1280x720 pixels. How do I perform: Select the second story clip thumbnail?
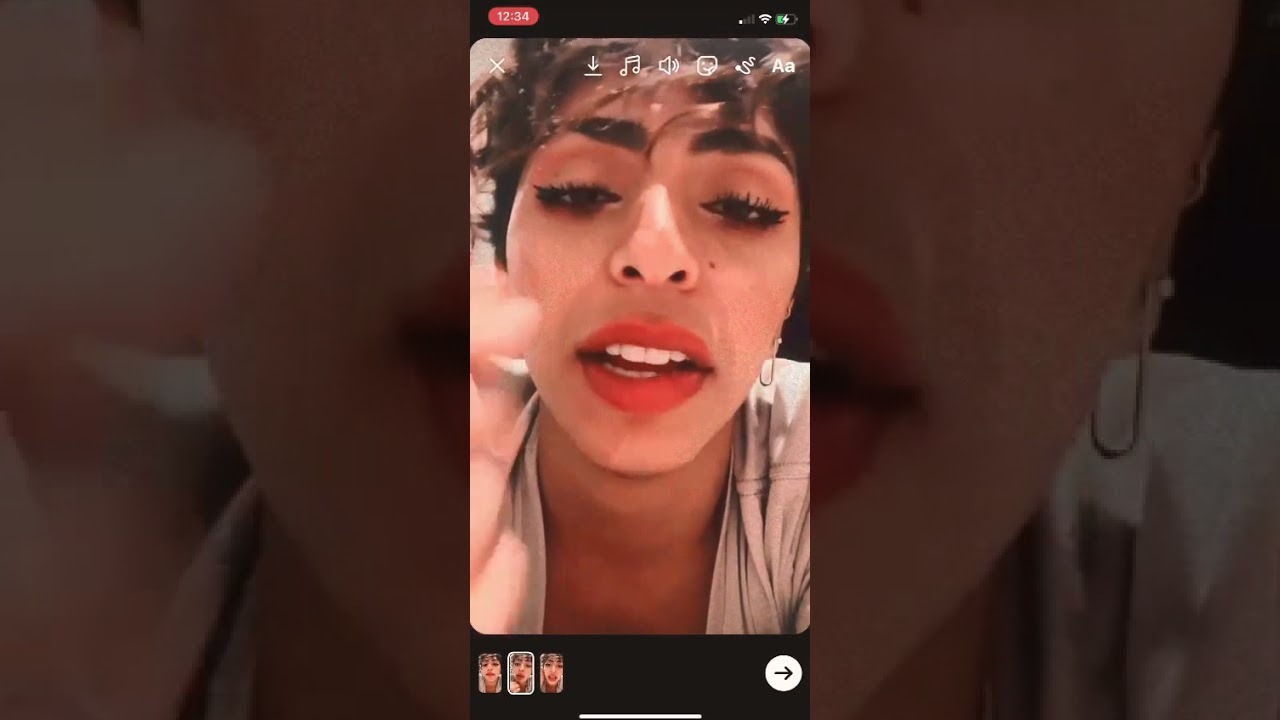click(520, 673)
